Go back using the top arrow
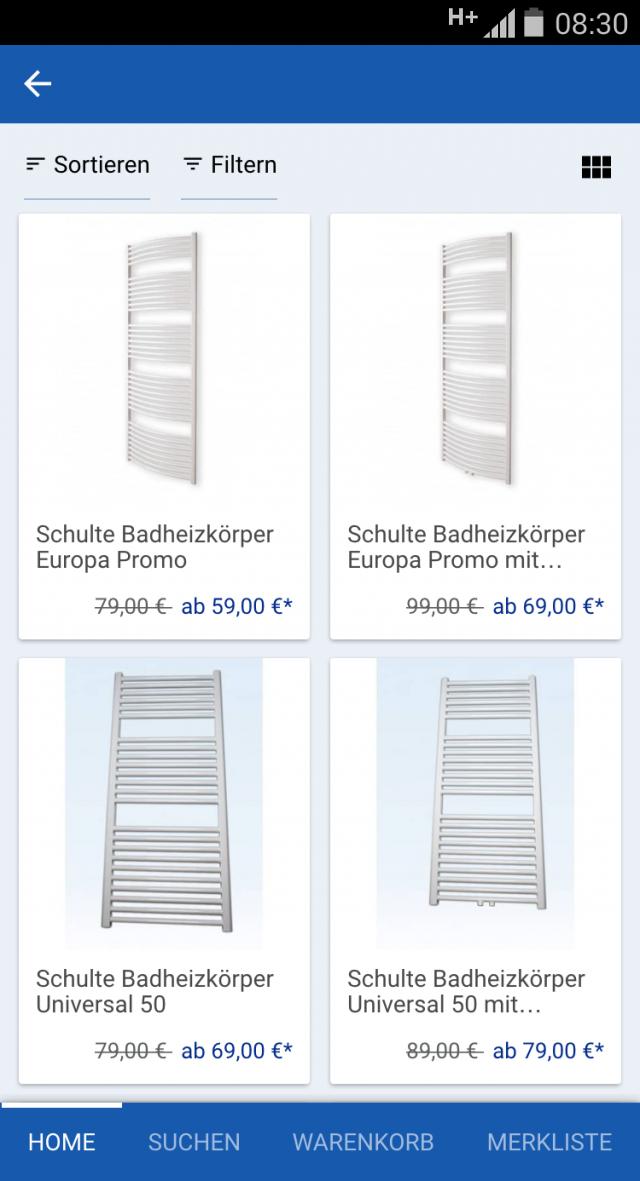640x1181 pixels. tap(38, 84)
